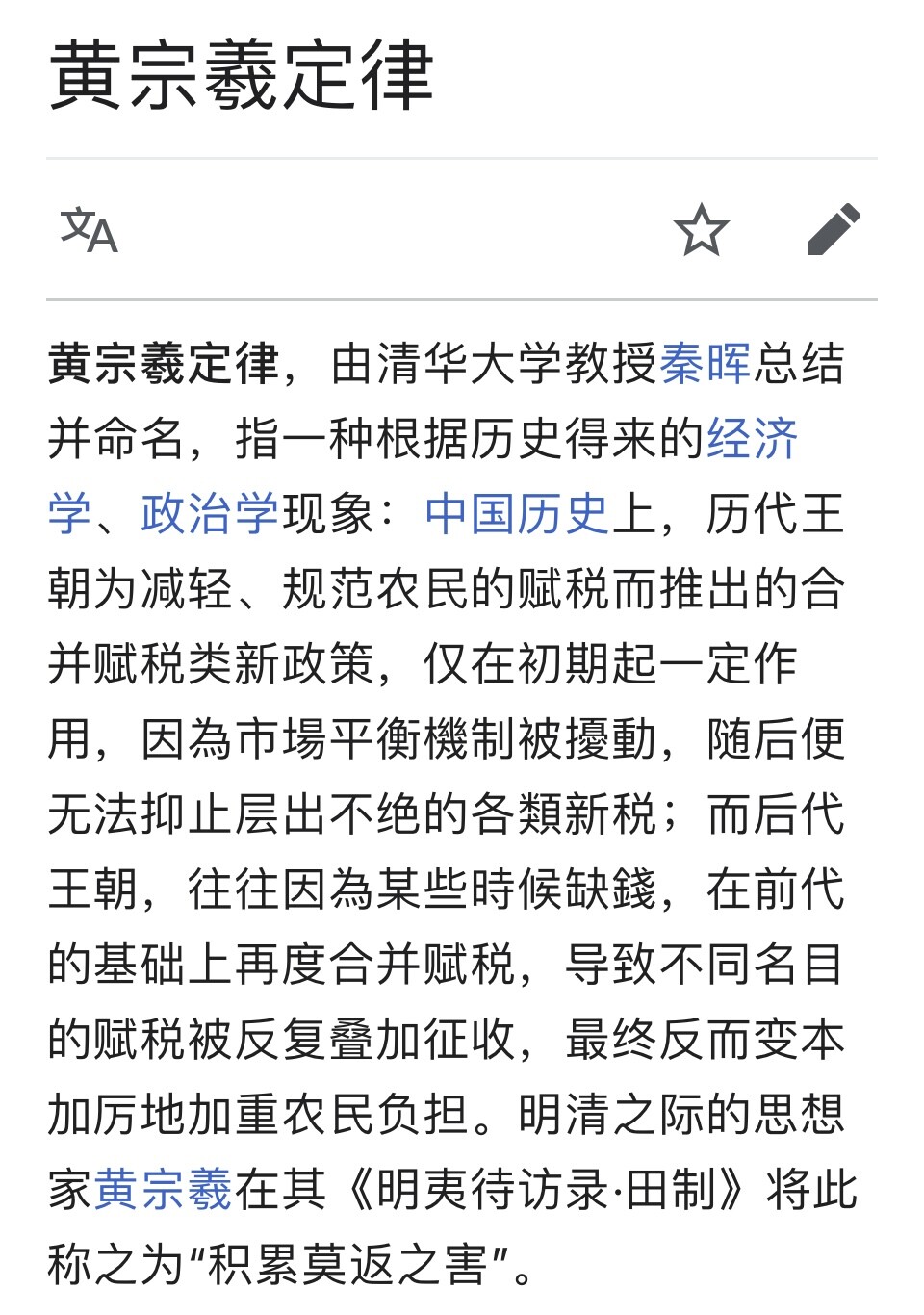The image size is (924, 1315).
Task: Open the language selection icon
Action: (x=90, y=231)
